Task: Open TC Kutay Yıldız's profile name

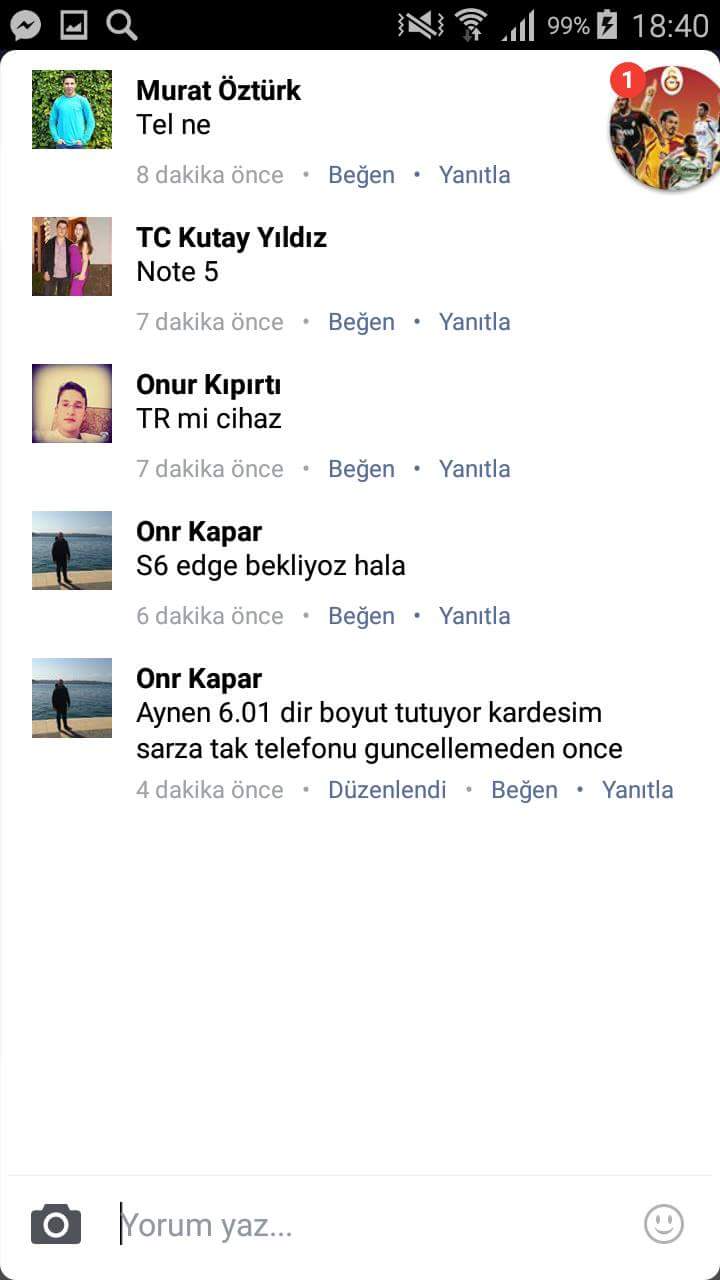Action: click(231, 238)
